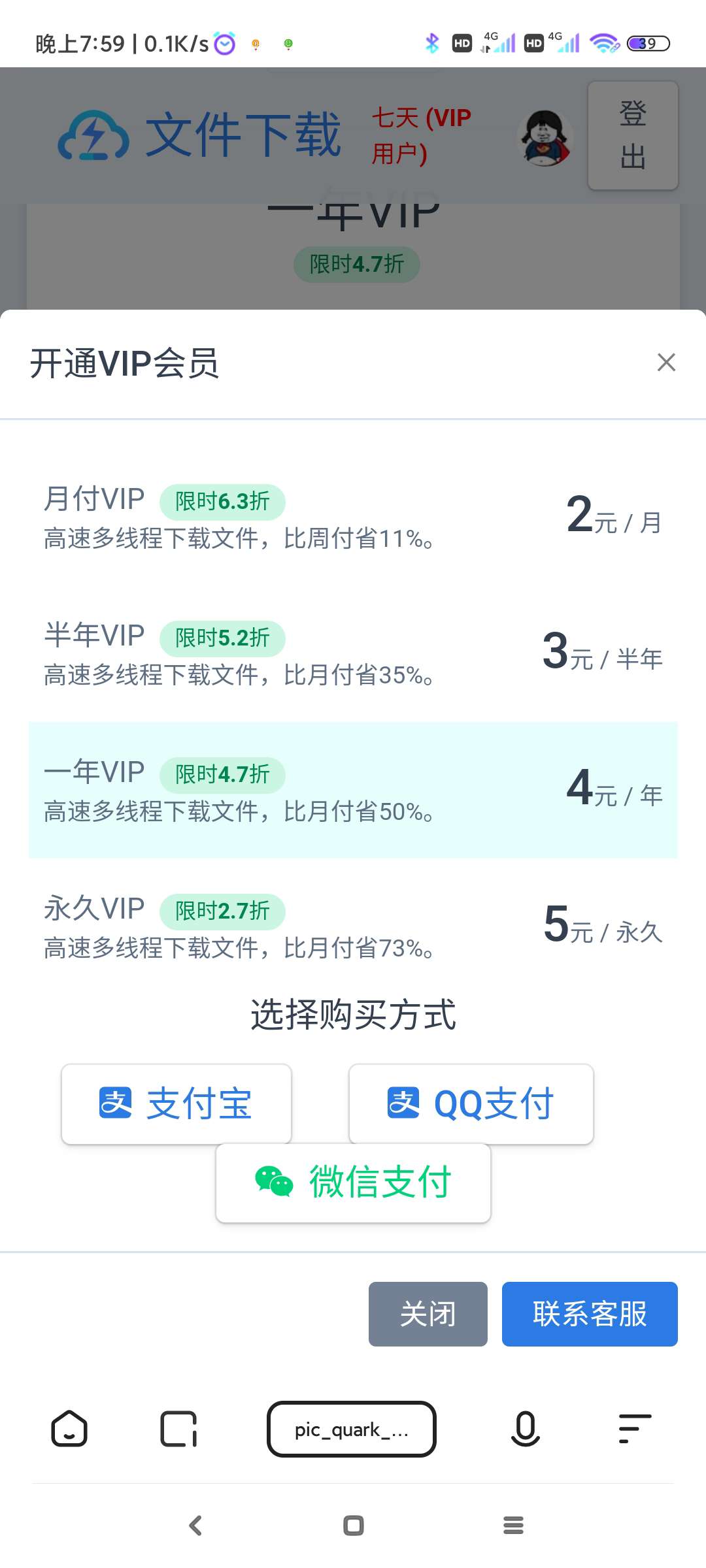This screenshot has height=1568, width=706.
Task: Tap the pic_quark address bar
Action: point(352,1428)
